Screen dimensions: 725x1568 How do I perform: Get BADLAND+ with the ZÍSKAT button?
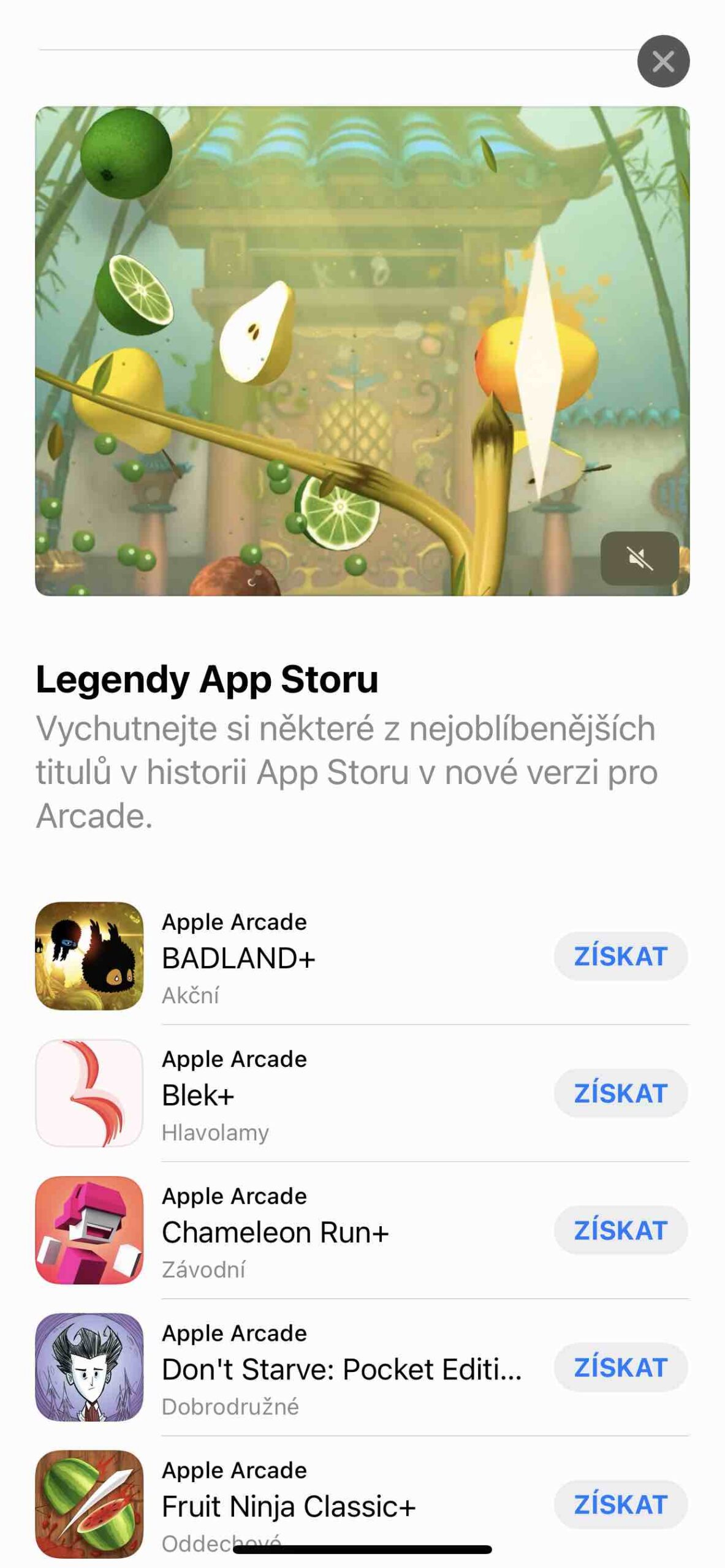point(620,956)
